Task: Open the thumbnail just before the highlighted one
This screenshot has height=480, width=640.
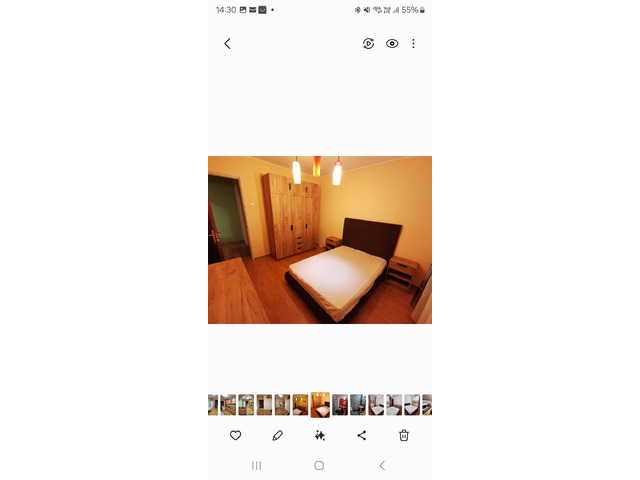Action: tap(300, 405)
